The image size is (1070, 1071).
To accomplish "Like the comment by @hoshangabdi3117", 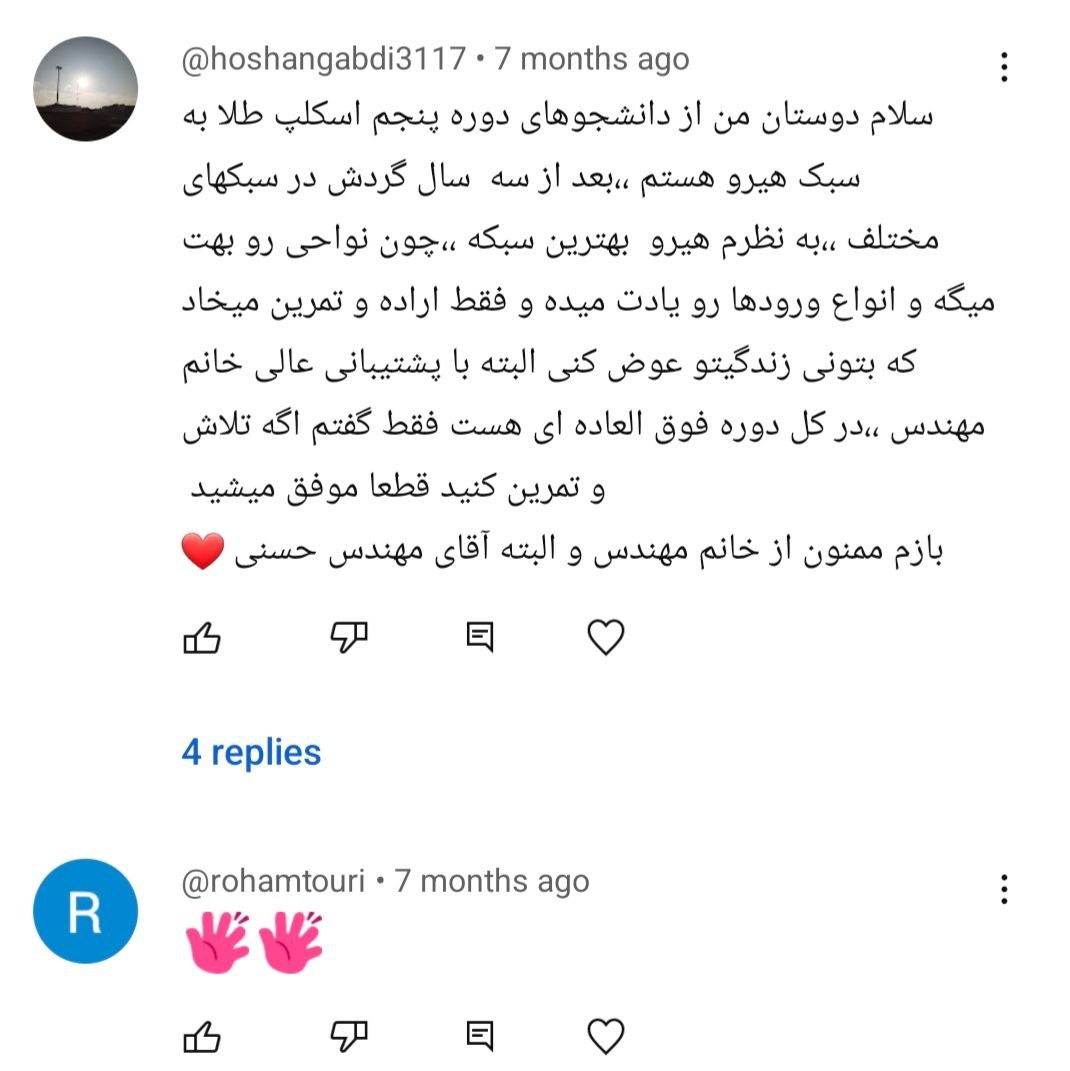I will coord(202,637).
